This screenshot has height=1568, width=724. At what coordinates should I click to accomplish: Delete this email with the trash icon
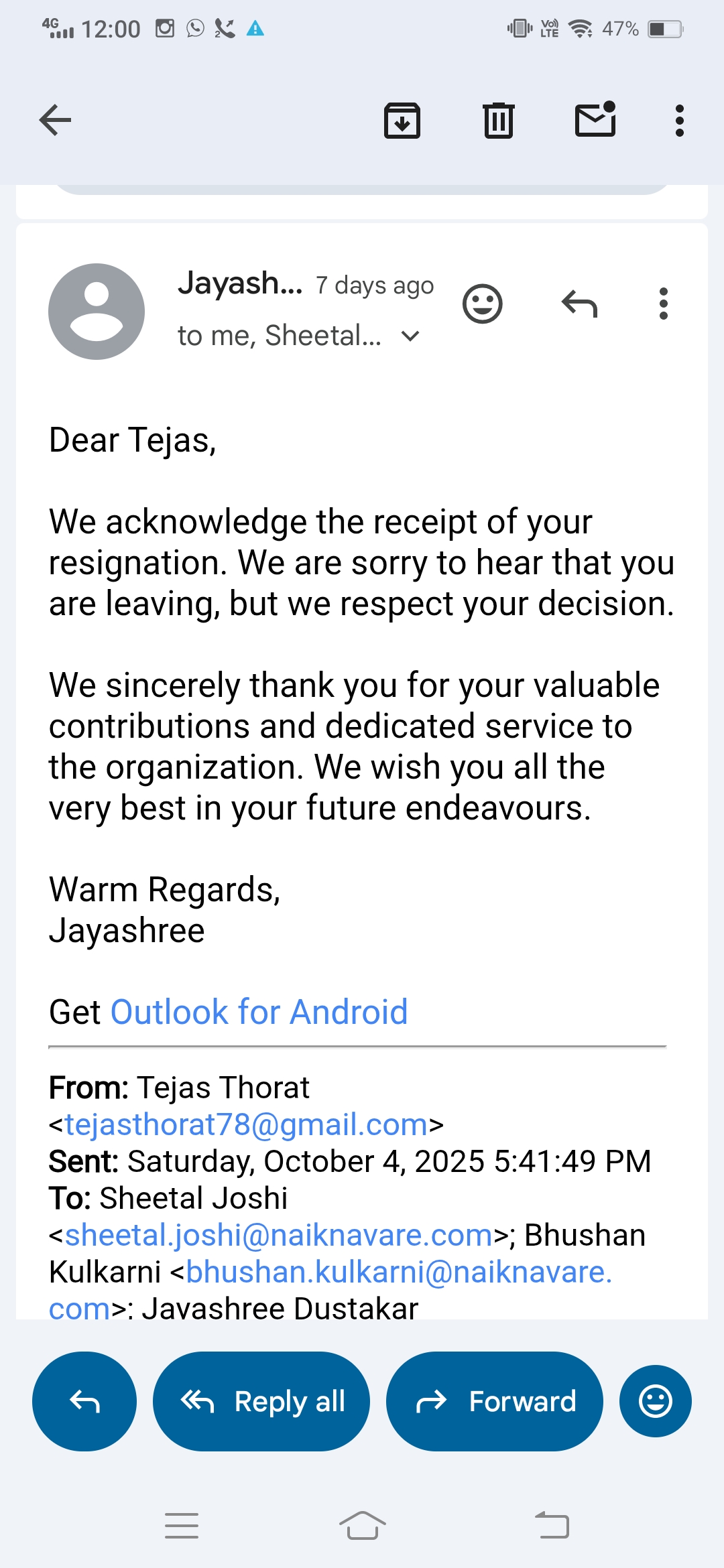click(x=499, y=121)
